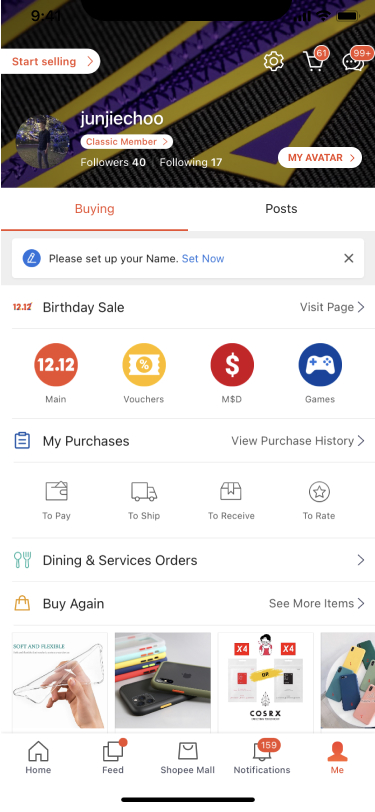Screen dimensions: 375x812
Task: Tap the Set Now link
Action: coord(203,258)
